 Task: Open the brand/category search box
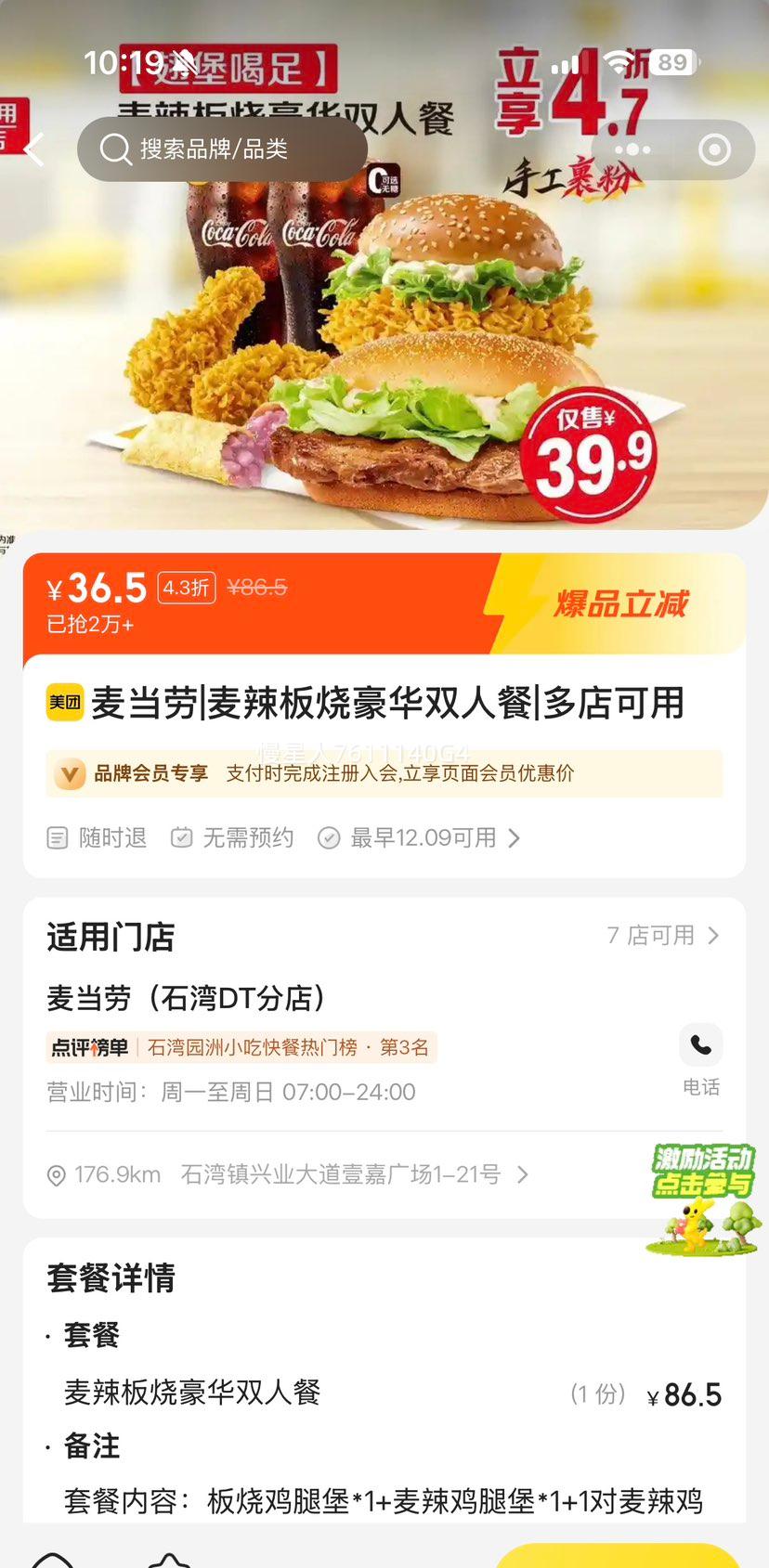(x=223, y=149)
